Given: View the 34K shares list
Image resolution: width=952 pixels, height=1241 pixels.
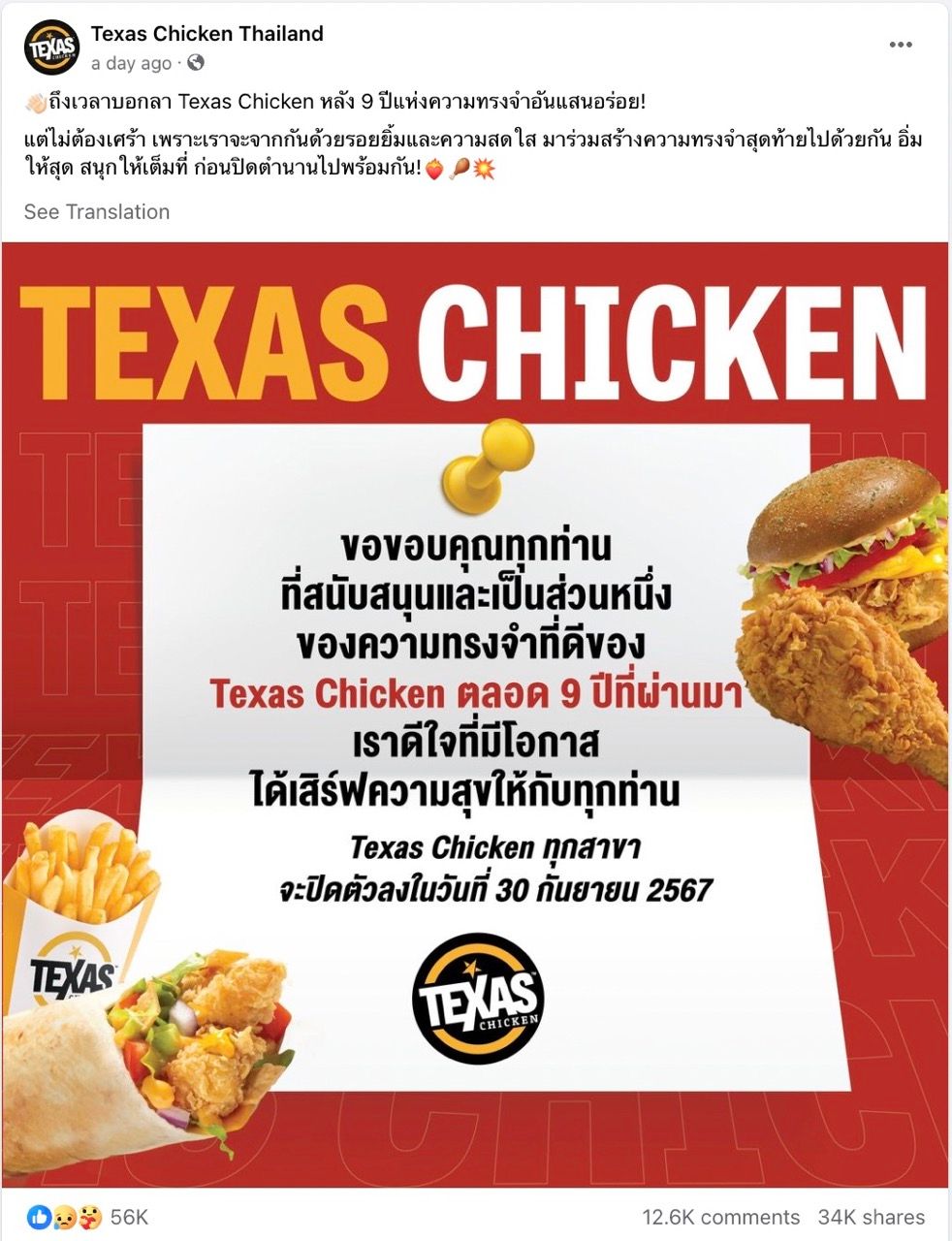Looking at the screenshot, I should coord(872,1217).
